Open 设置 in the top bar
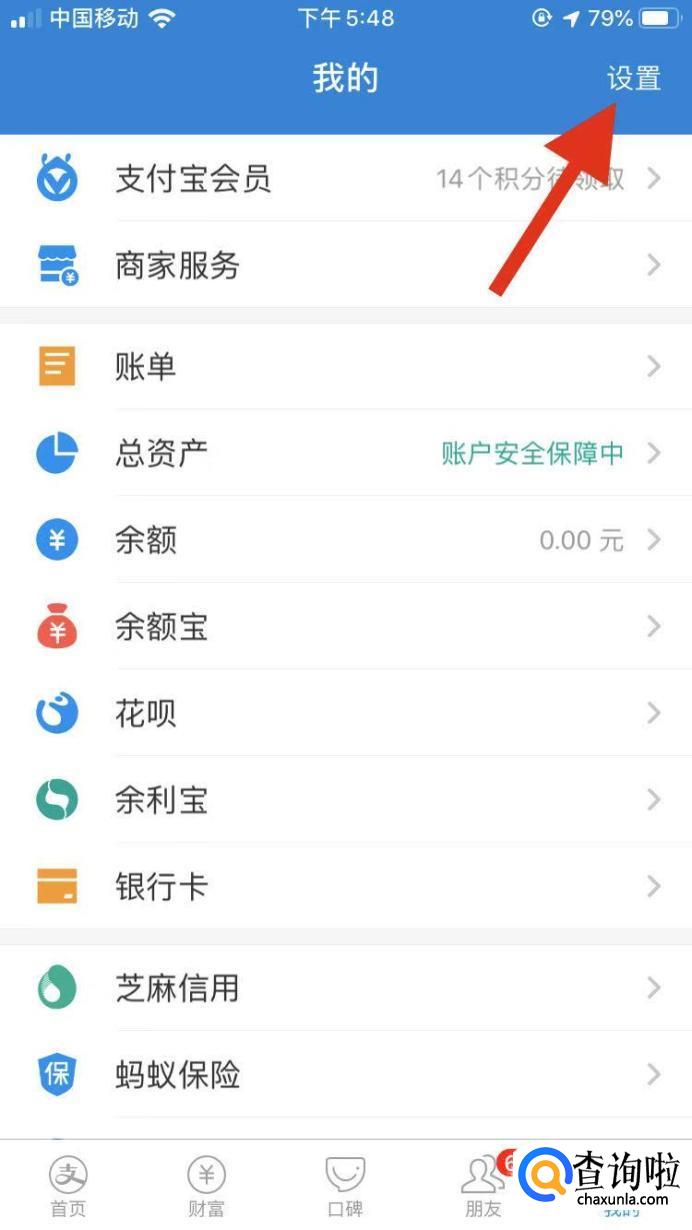 coord(634,78)
